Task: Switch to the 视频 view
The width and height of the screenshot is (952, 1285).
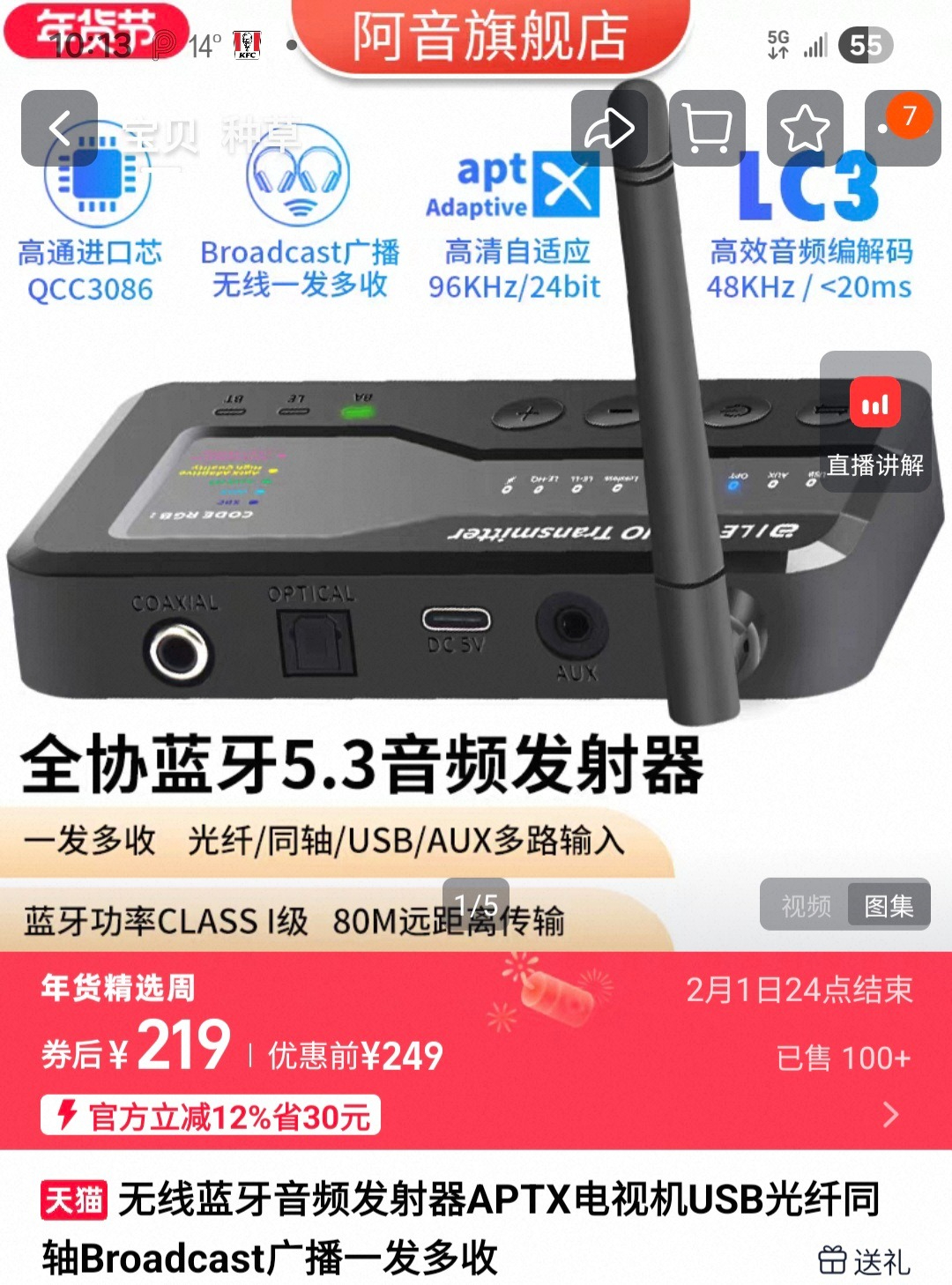Action: pyautogui.click(x=805, y=905)
